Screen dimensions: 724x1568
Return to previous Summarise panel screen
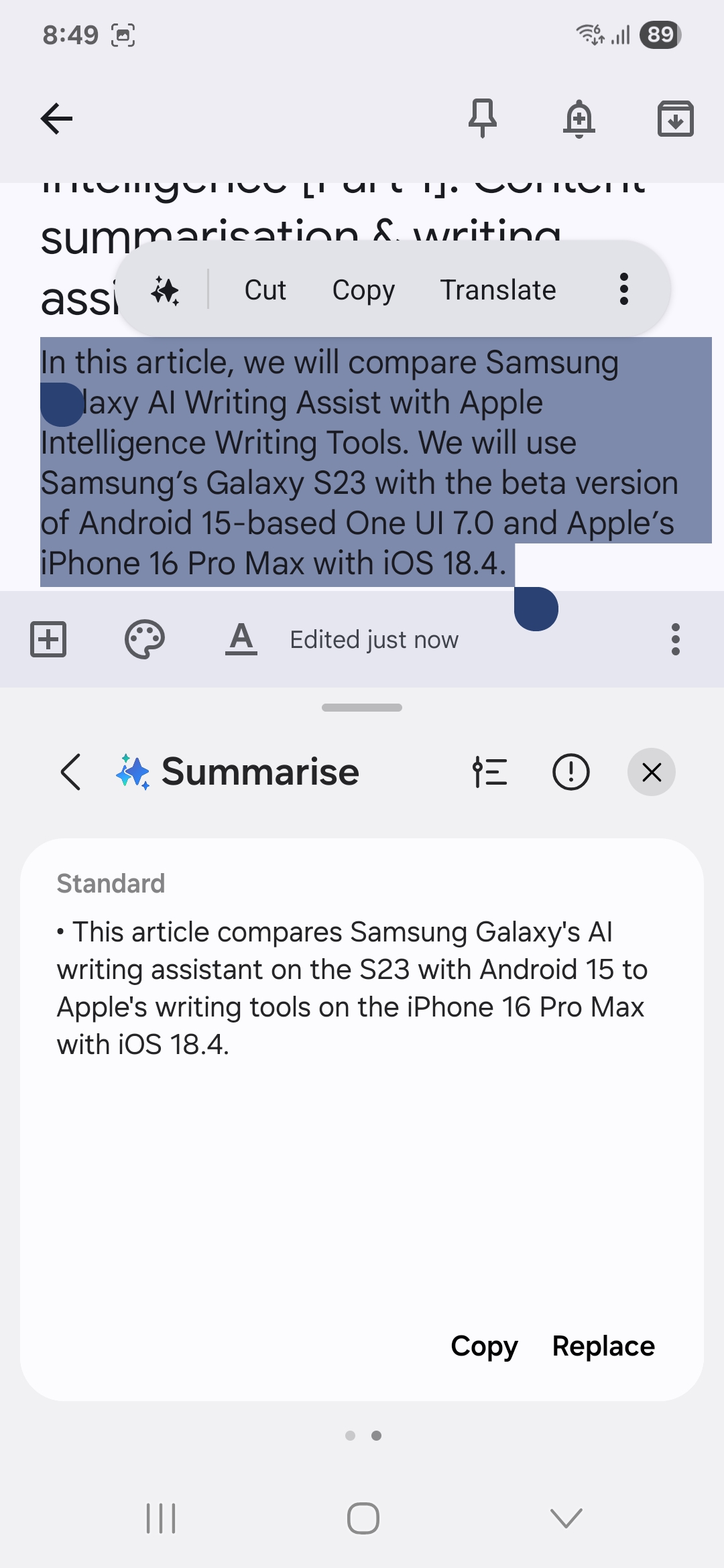[x=70, y=772]
